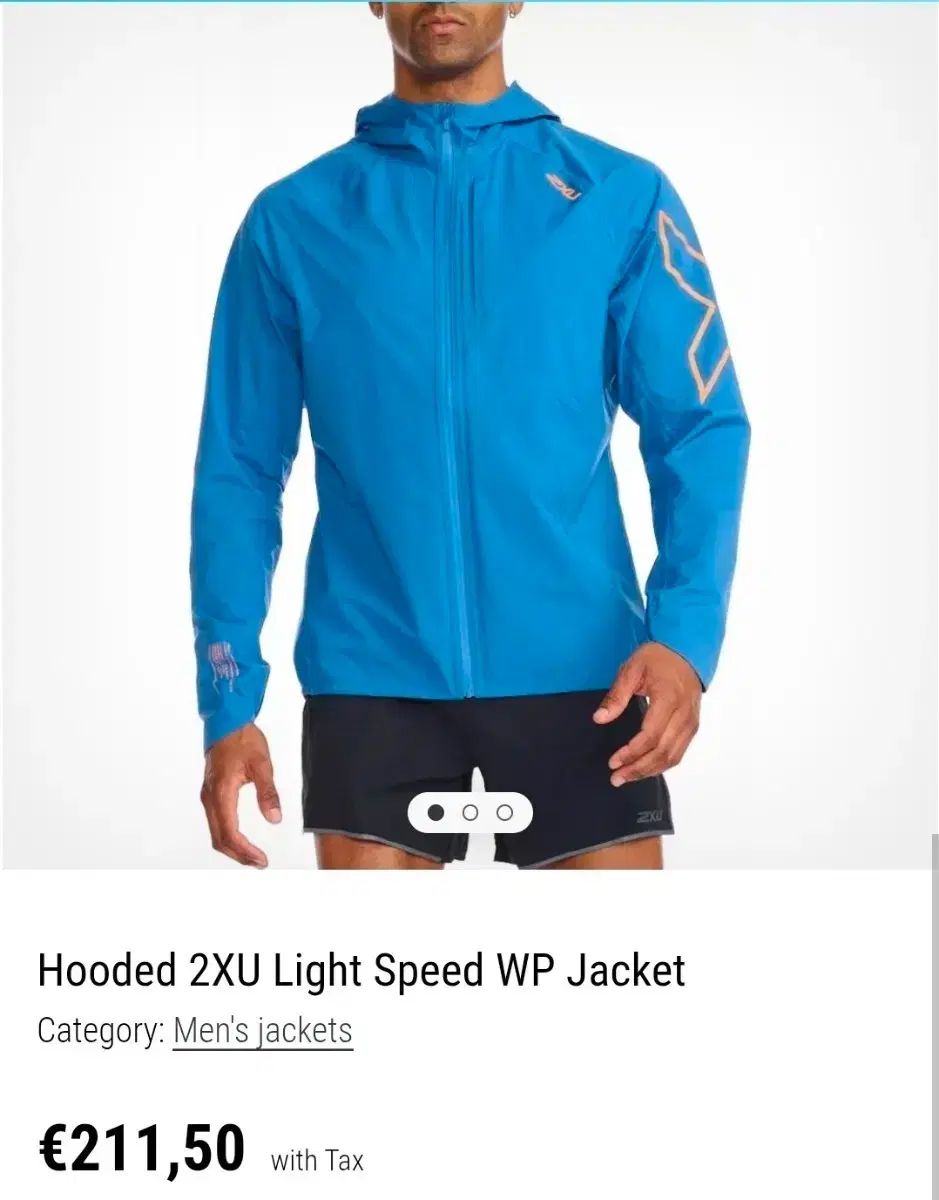Click the underlined Men's jackets text
The image size is (939, 1200).
(x=262, y=1030)
